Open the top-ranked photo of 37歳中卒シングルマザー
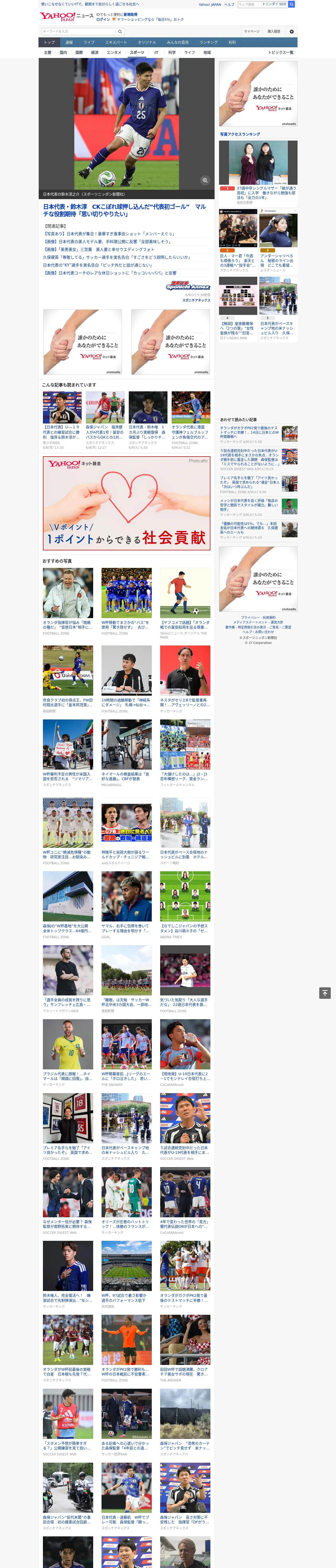 click(259, 163)
